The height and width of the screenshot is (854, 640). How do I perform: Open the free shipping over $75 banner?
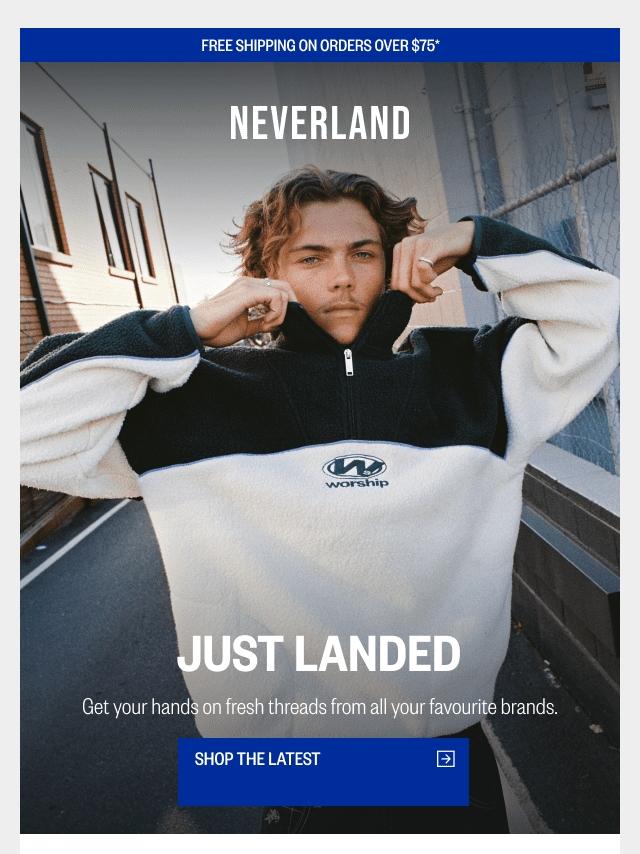pyautogui.click(x=320, y=45)
